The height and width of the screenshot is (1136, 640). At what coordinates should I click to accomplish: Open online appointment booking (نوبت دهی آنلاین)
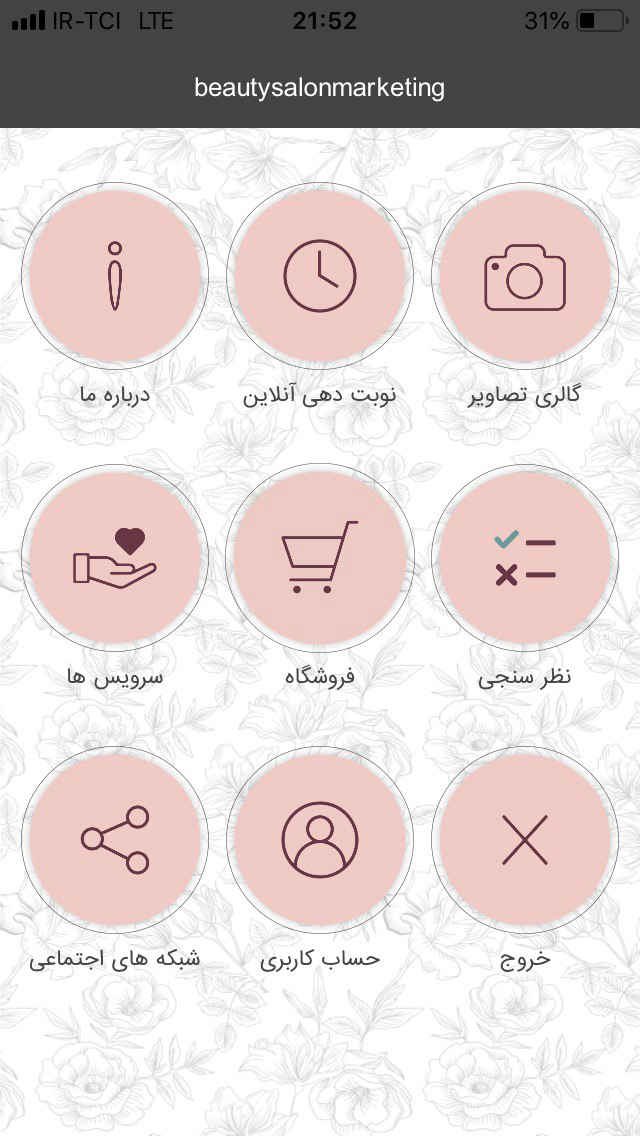(x=320, y=276)
